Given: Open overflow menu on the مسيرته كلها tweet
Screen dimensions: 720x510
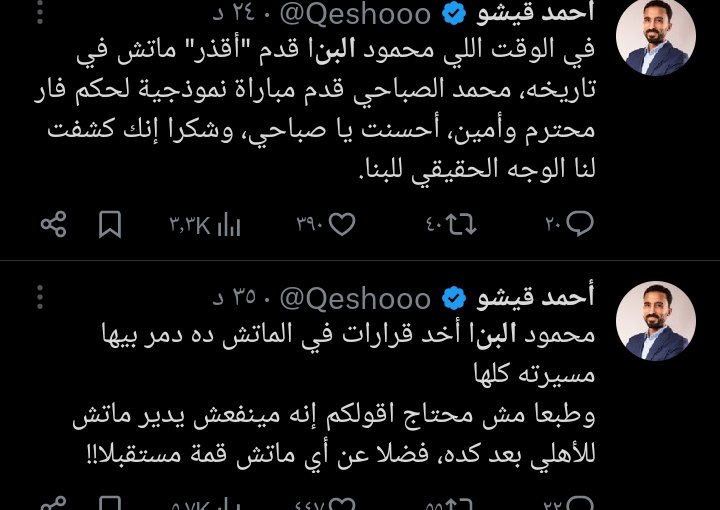Looking at the screenshot, I should pyautogui.click(x=40, y=297).
